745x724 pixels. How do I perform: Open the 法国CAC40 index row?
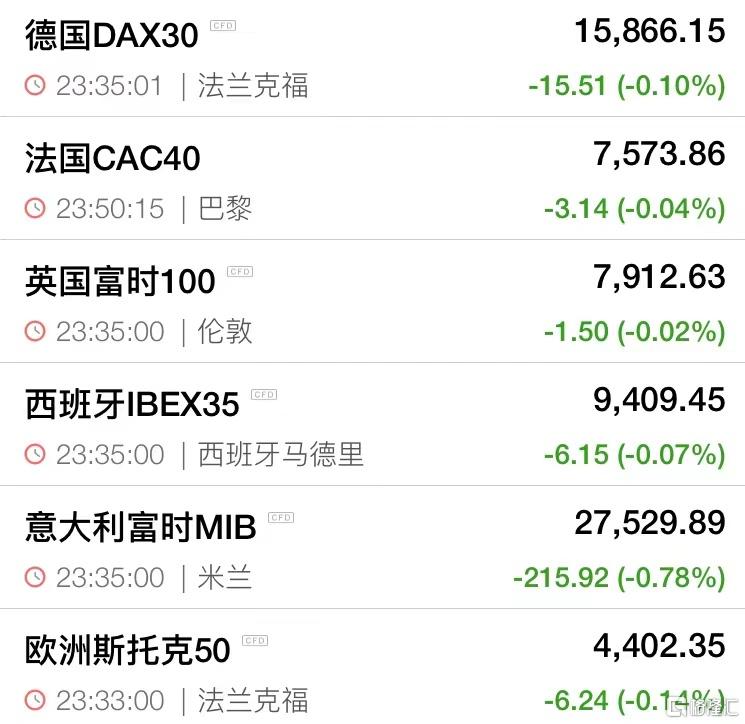pos(112,158)
